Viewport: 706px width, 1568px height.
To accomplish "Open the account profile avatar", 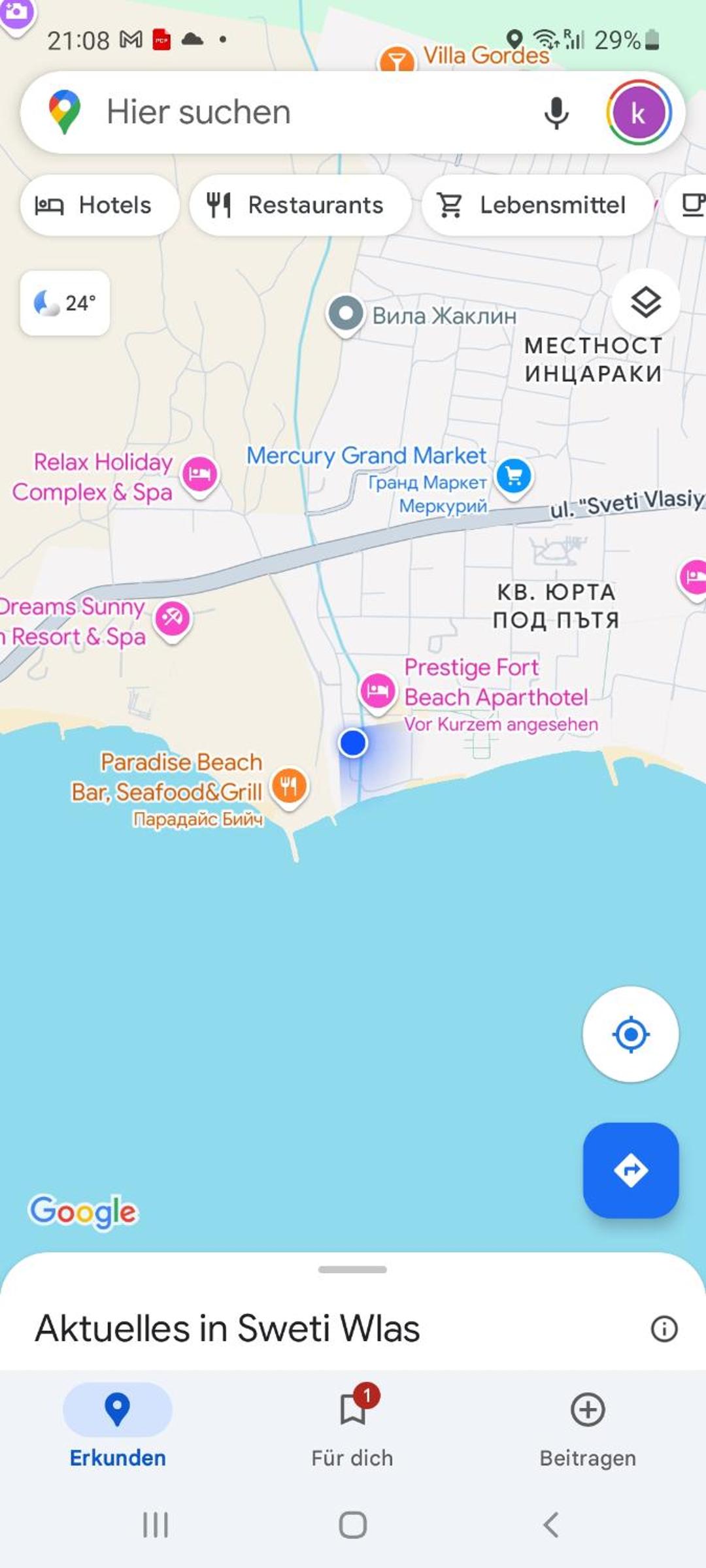I will [x=638, y=113].
